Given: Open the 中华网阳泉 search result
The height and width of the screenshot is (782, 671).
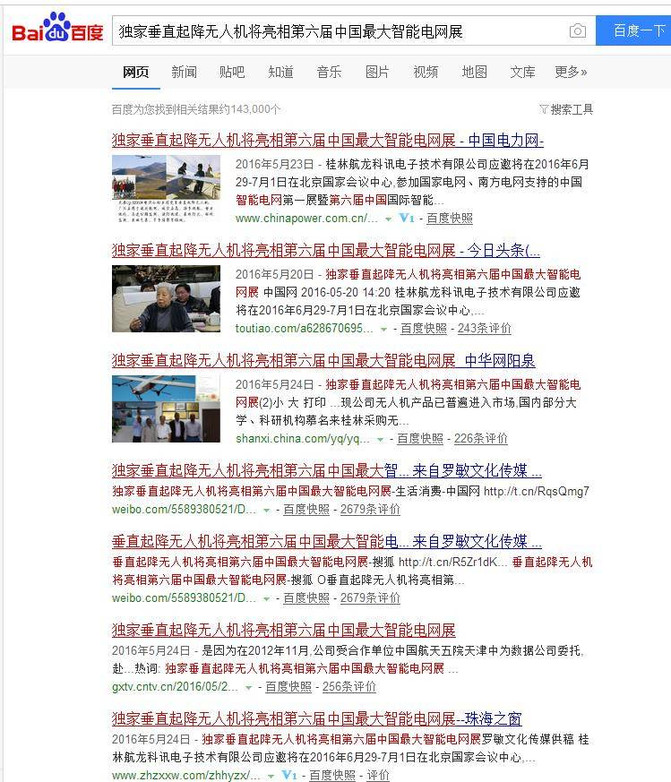Looking at the screenshot, I should 323,360.
